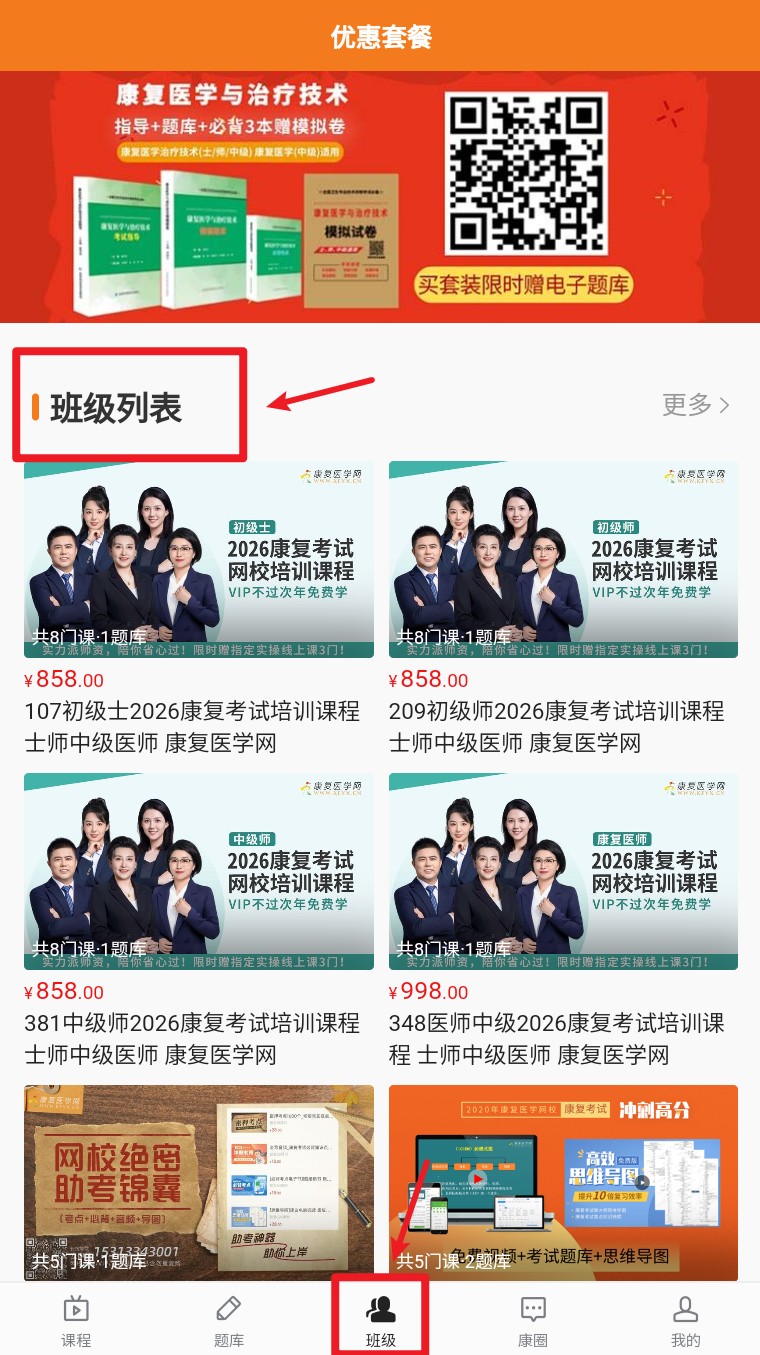Image resolution: width=760 pixels, height=1355 pixels.
Task: Tap 更多 to view more classes
Action: tap(696, 405)
